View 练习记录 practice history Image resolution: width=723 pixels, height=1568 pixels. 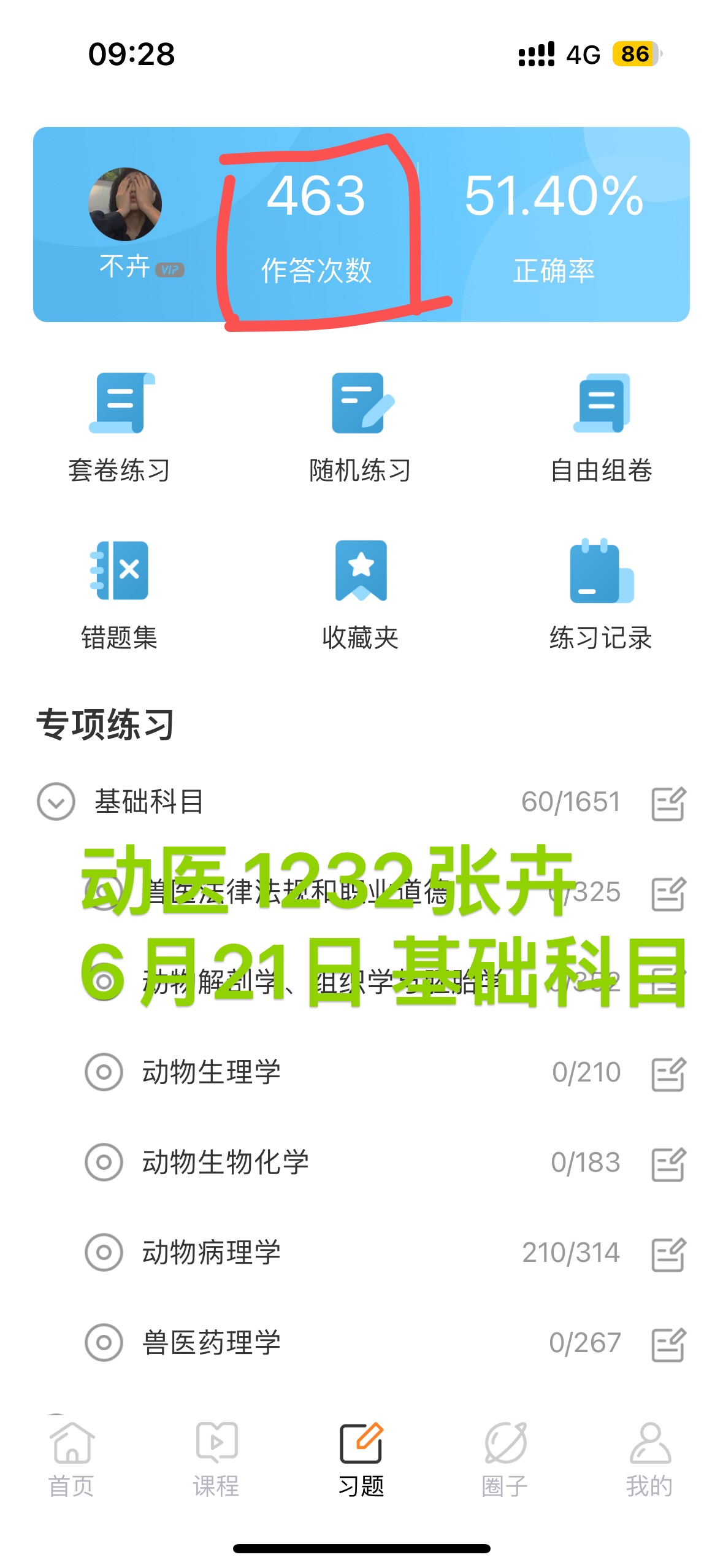[601, 593]
